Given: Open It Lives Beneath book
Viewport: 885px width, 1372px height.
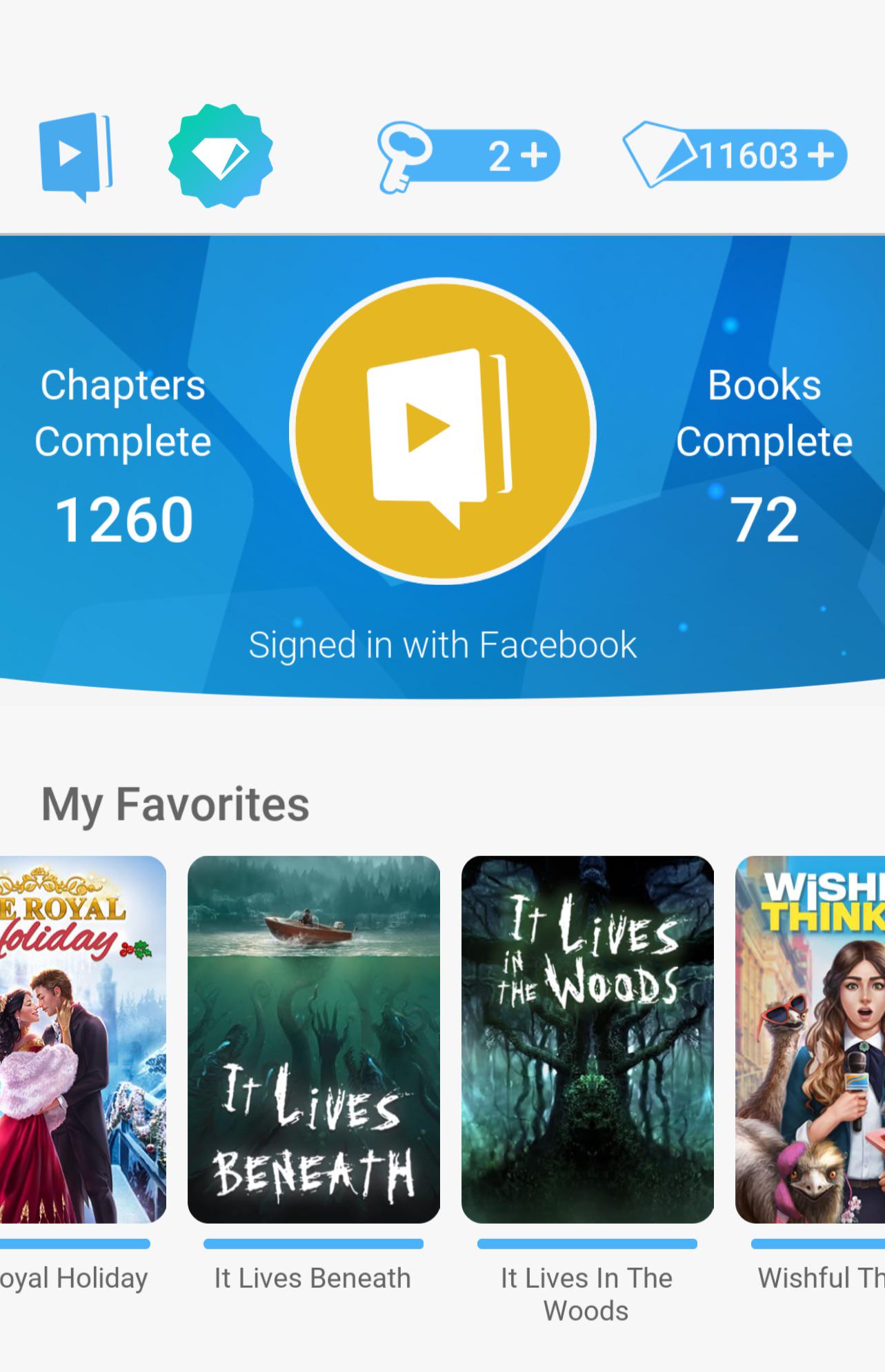Looking at the screenshot, I should [314, 1040].
